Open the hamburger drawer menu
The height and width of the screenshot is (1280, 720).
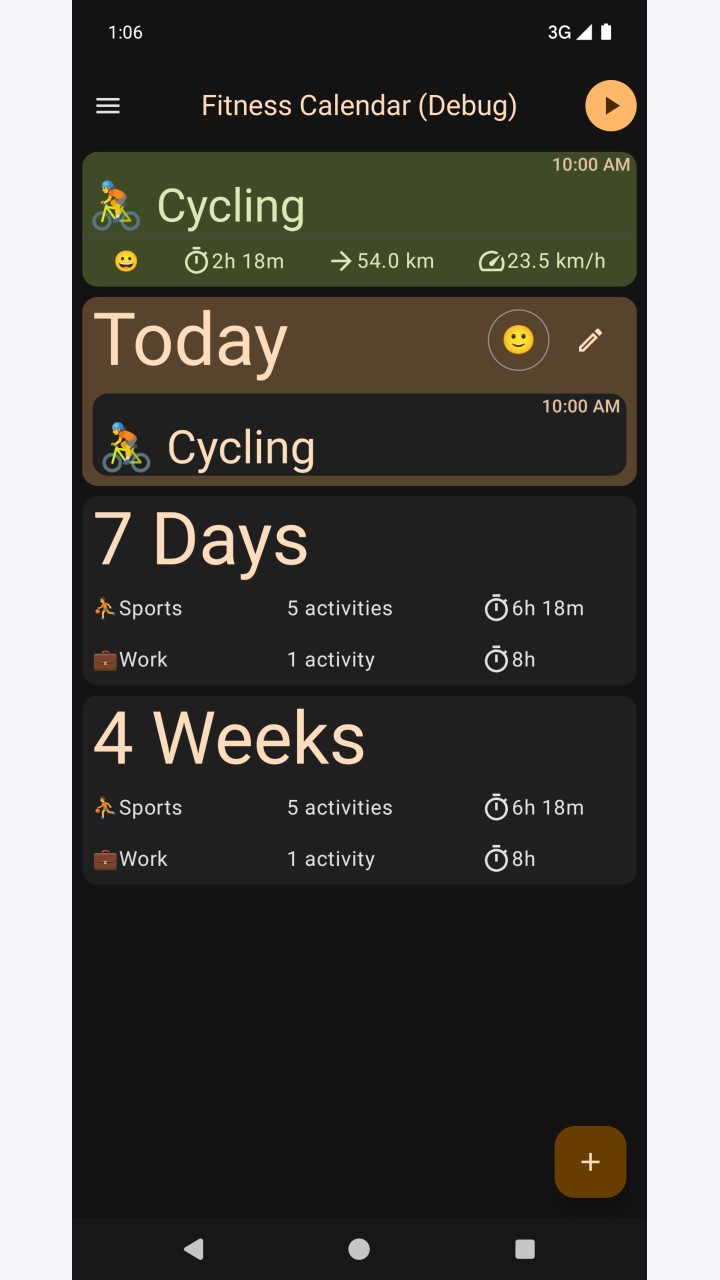tap(108, 106)
